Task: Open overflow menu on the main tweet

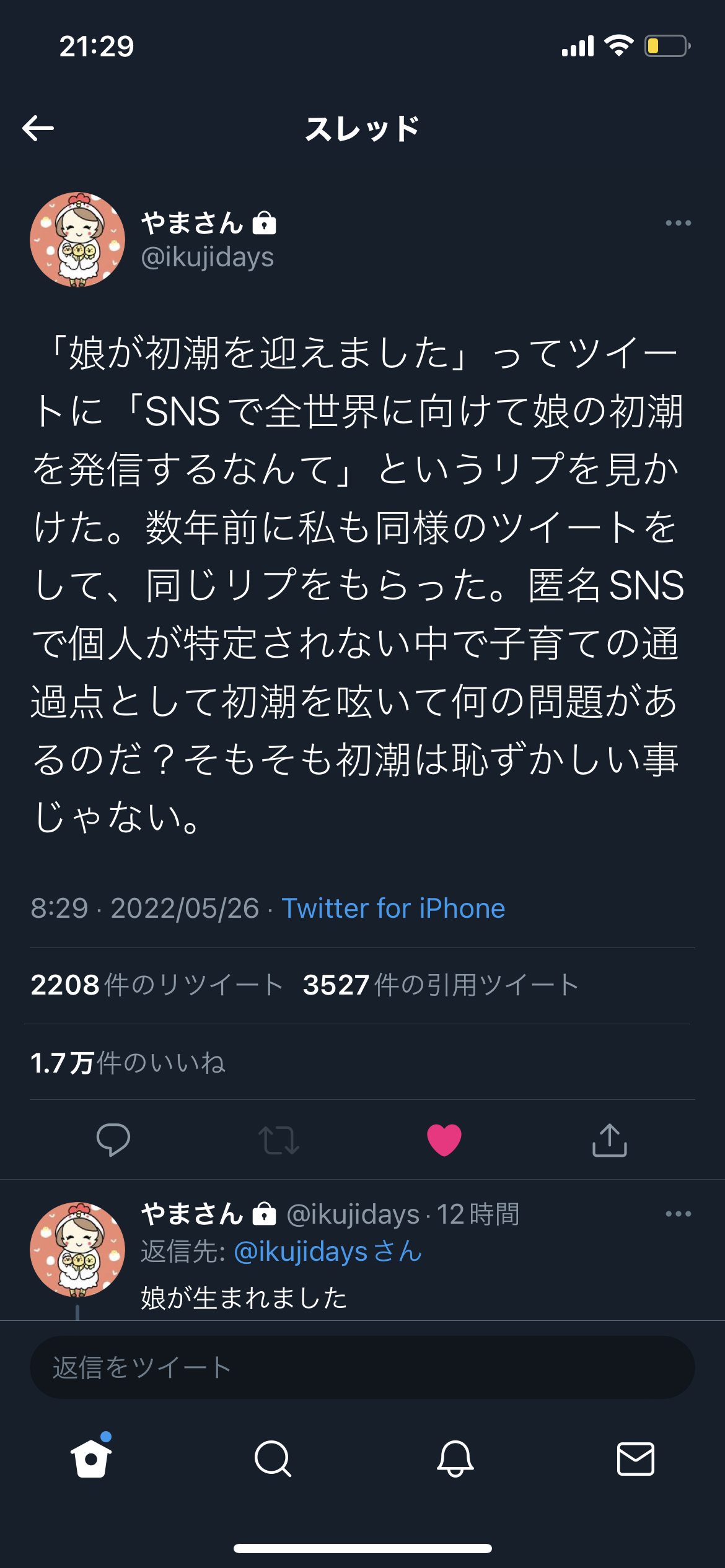Action: point(678,223)
